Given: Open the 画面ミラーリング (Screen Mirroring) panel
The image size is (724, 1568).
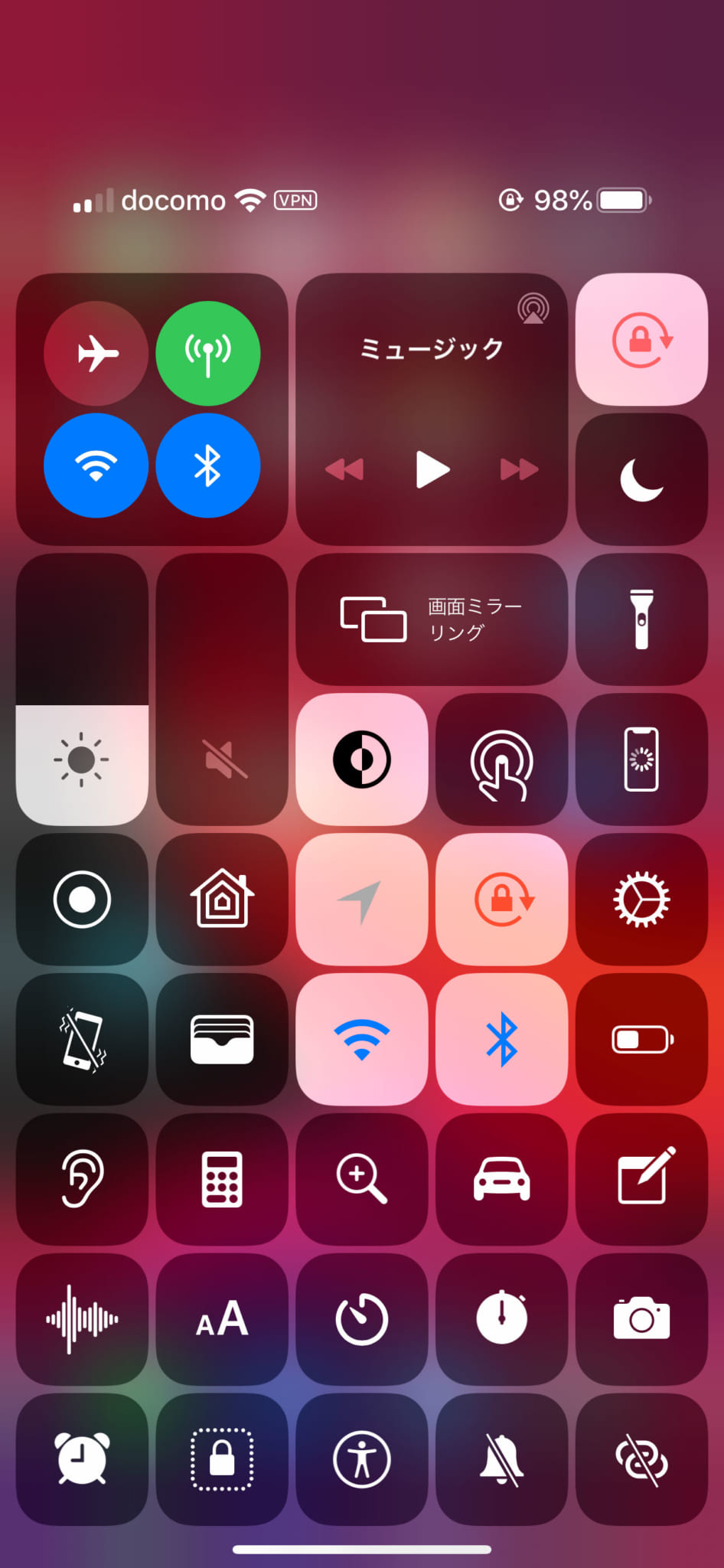Looking at the screenshot, I should pos(431,620).
